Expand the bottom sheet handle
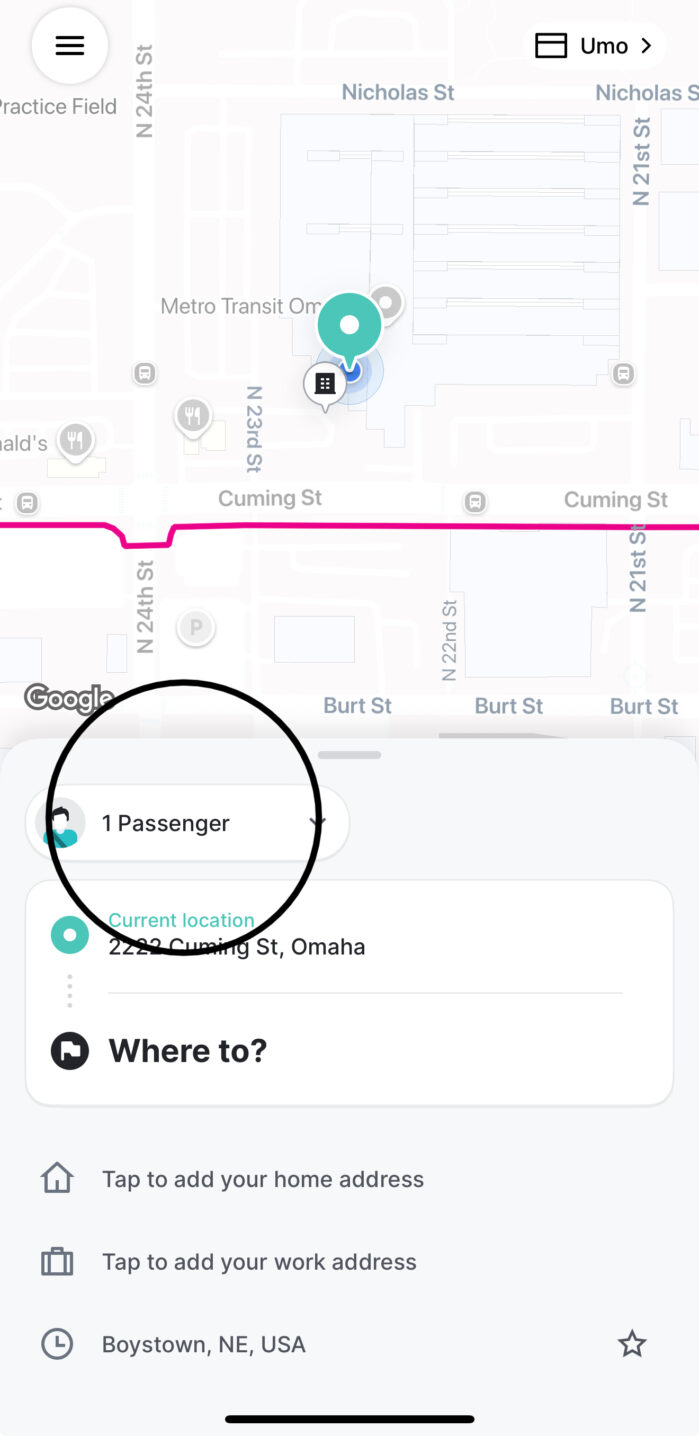The width and height of the screenshot is (699, 1436). pos(349,755)
